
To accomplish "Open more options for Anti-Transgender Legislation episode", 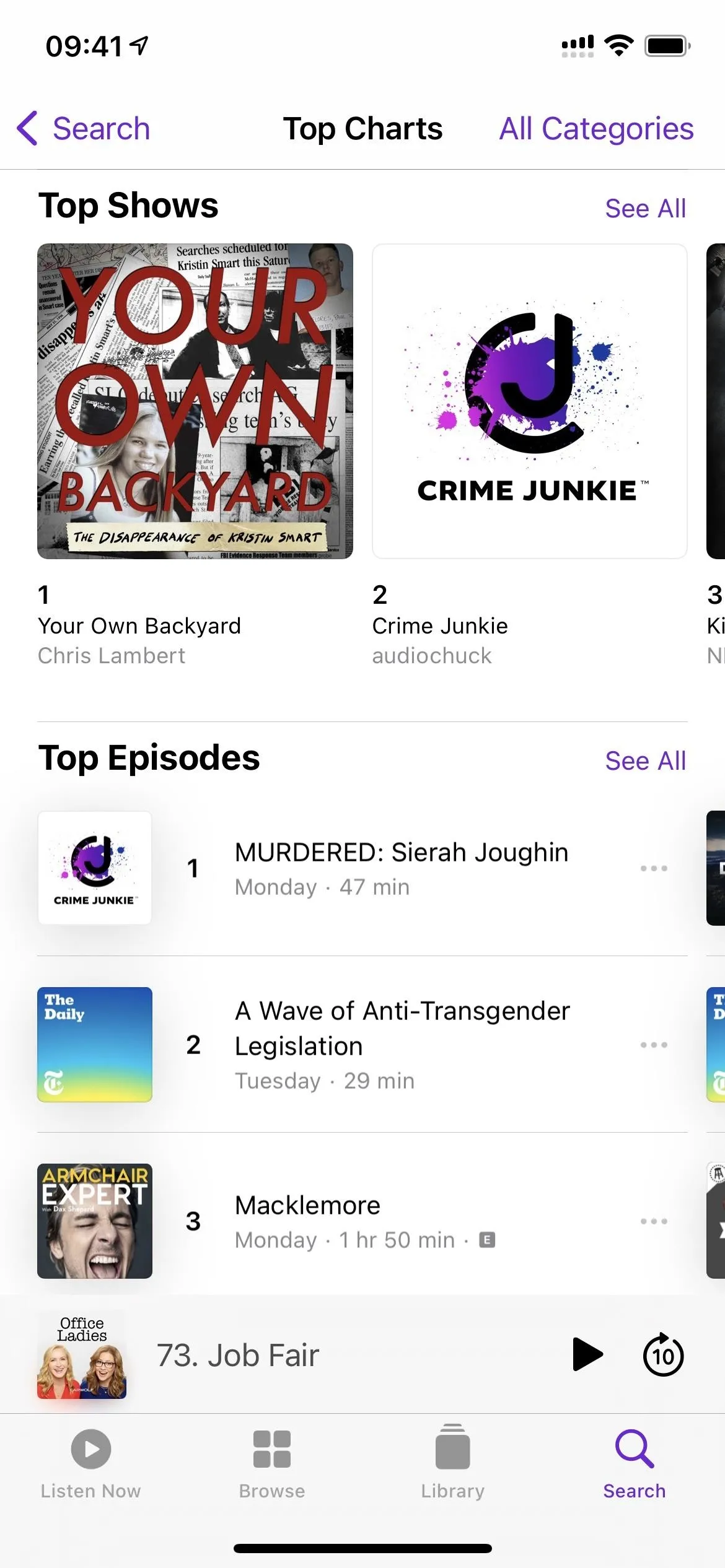I will (654, 1045).
